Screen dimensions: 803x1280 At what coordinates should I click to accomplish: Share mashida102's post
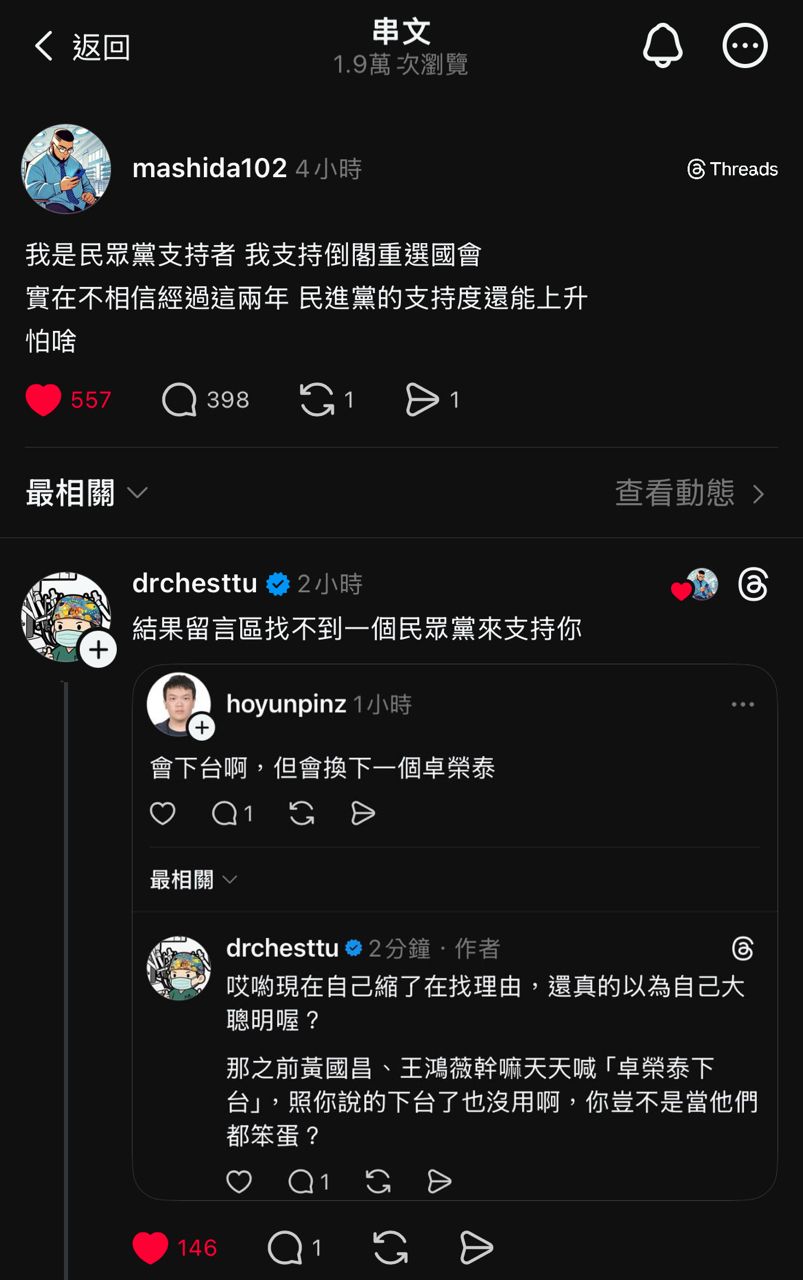(x=422, y=400)
